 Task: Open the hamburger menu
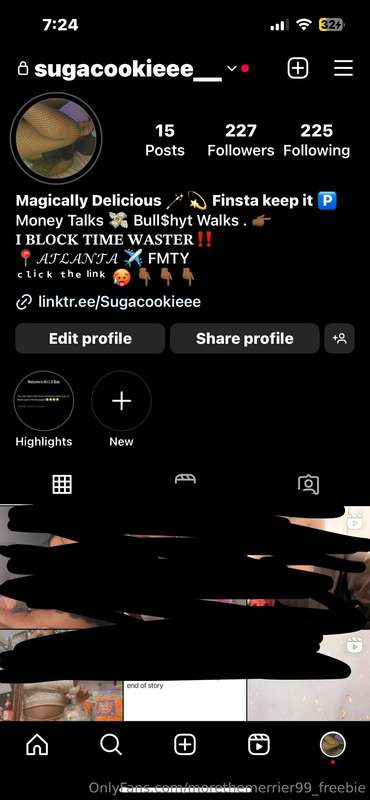(343, 68)
